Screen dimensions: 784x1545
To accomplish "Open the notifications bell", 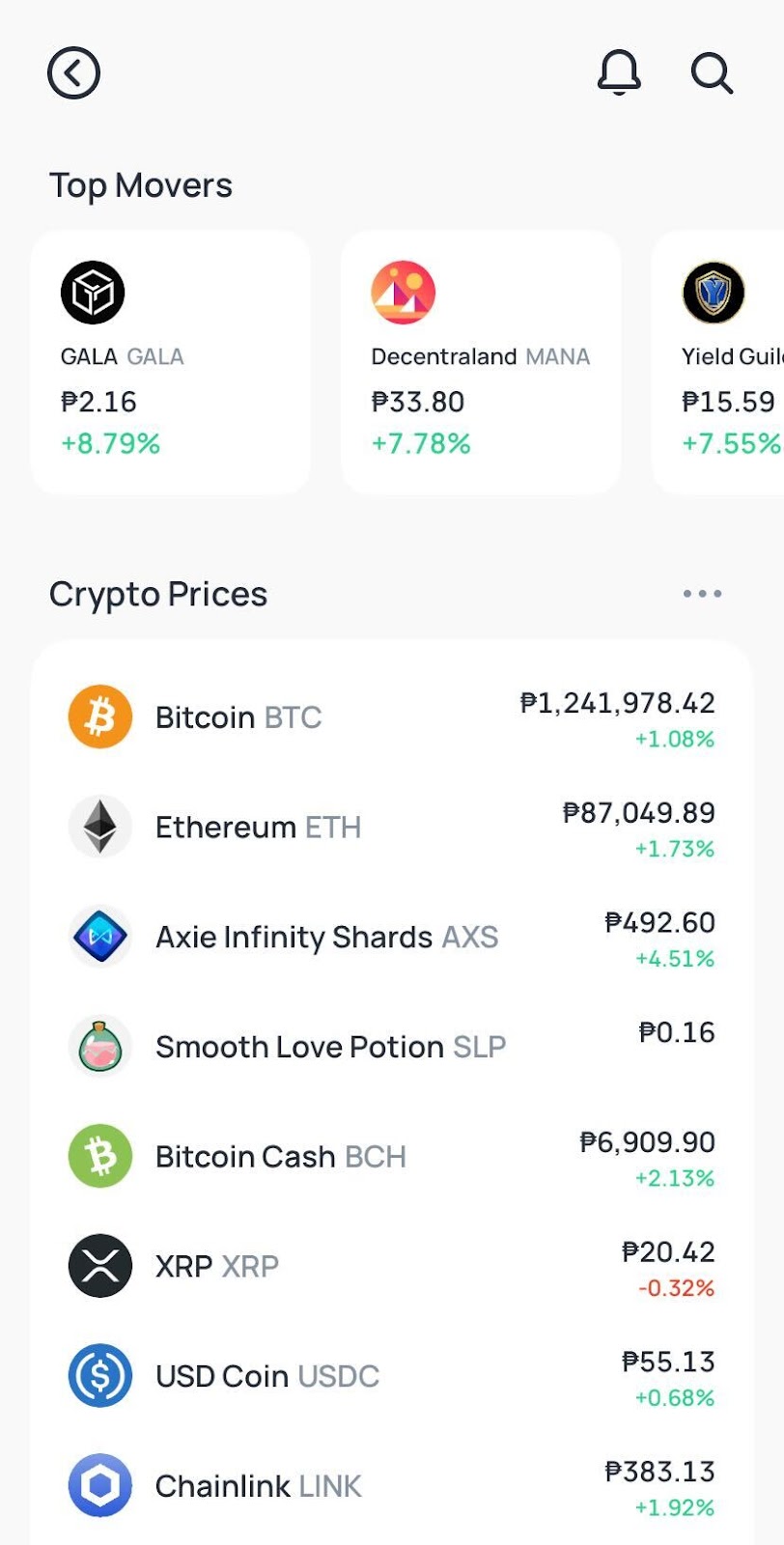I will click(619, 73).
